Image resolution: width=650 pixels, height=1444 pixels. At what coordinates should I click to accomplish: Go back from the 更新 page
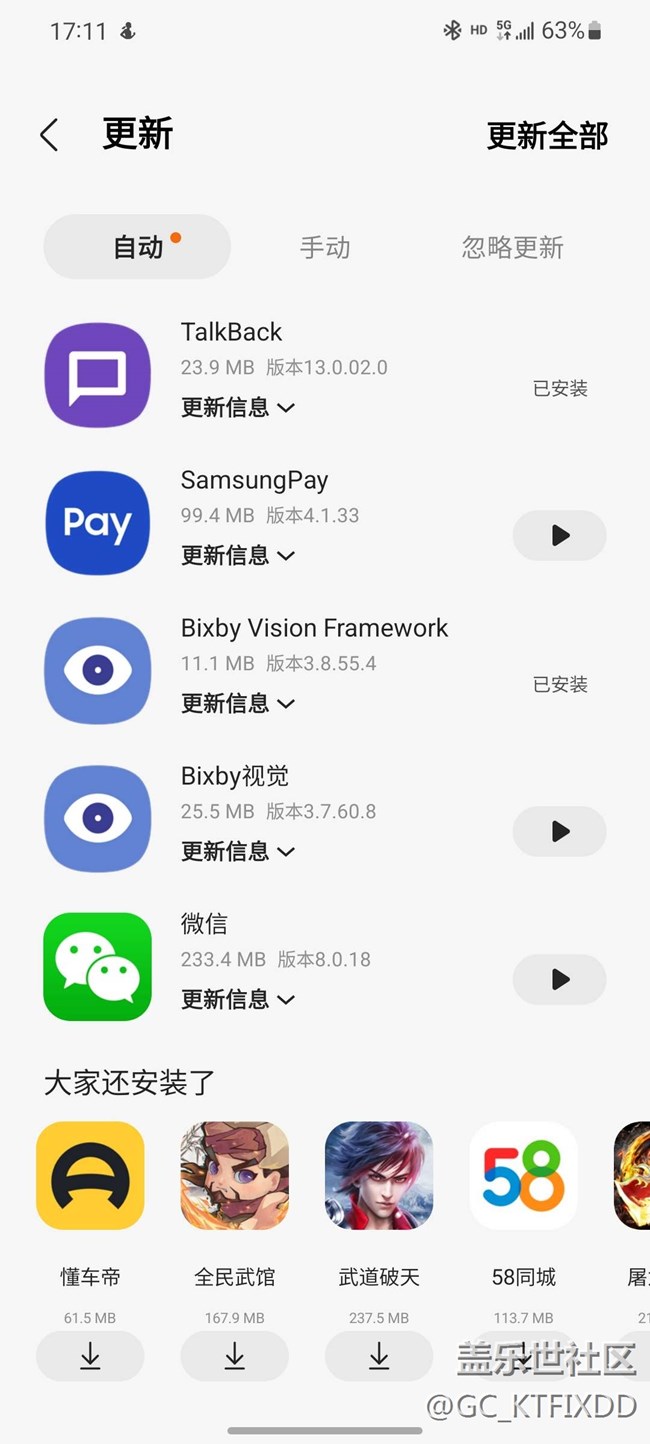point(49,135)
